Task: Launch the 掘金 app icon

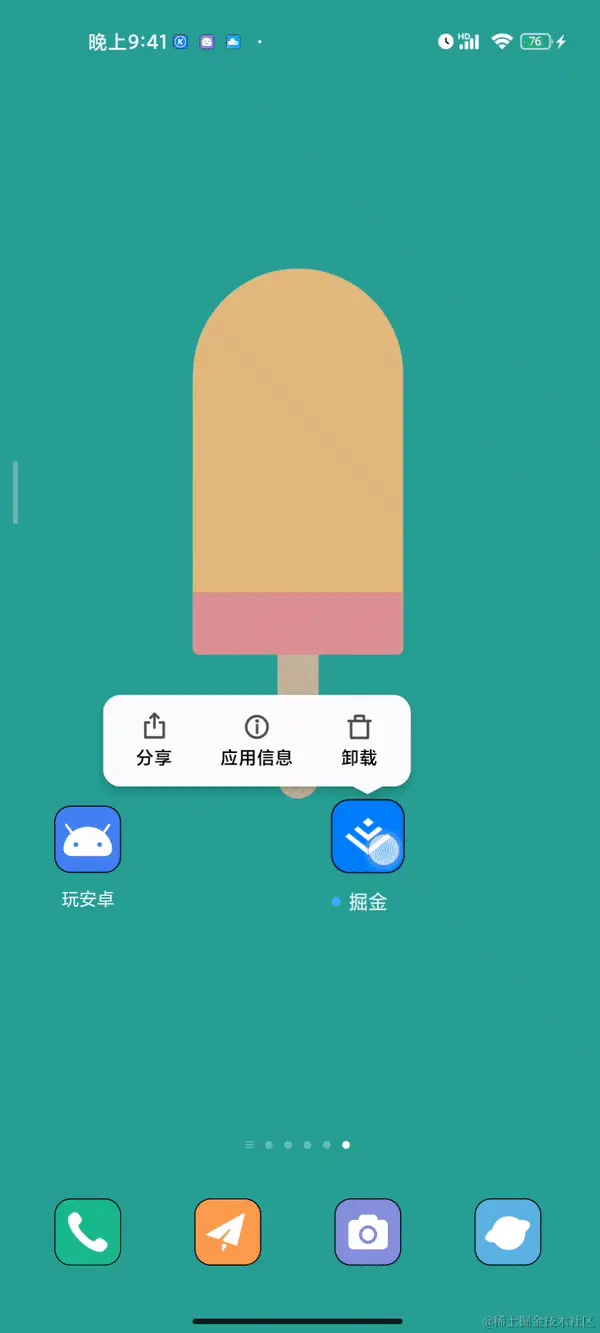Action: click(x=367, y=837)
